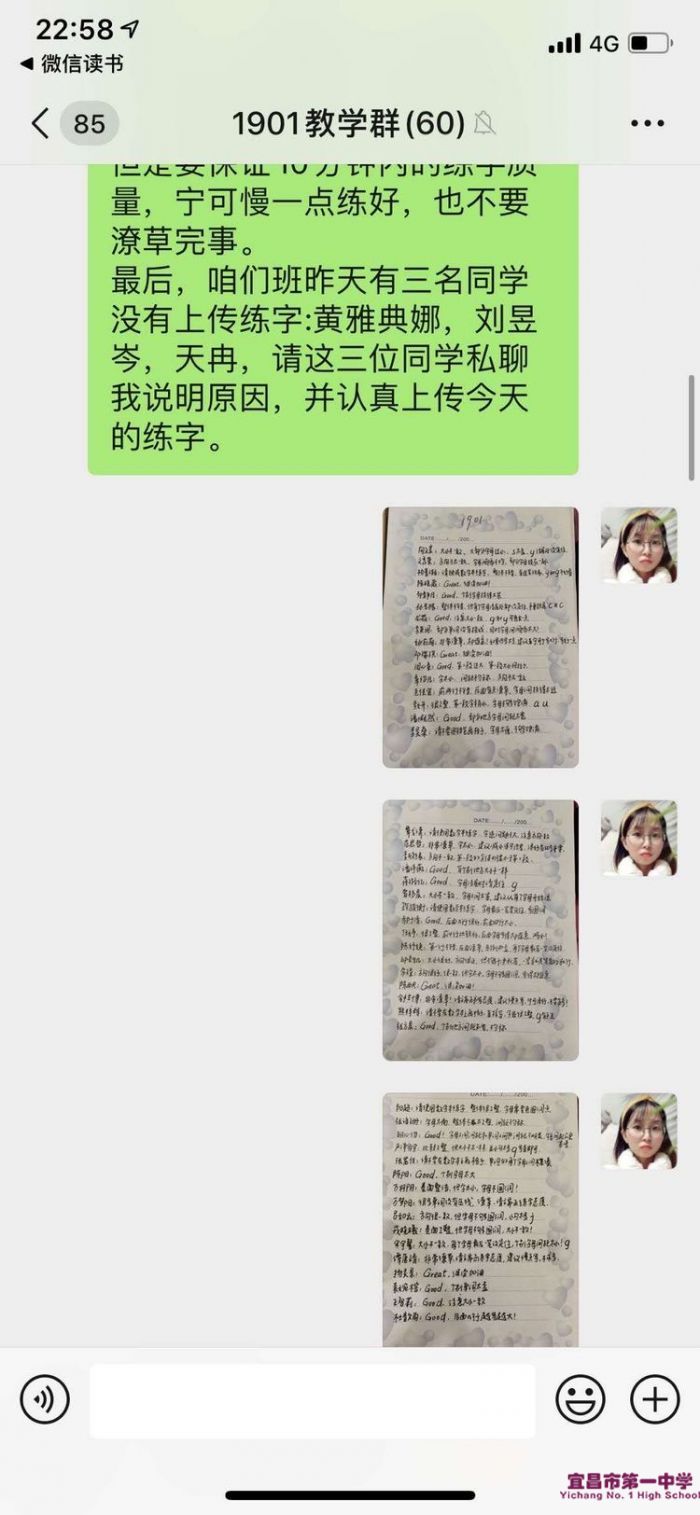The image size is (700, 1515).
Task: Open sender's avatar beside first photo
Action: 638,545
